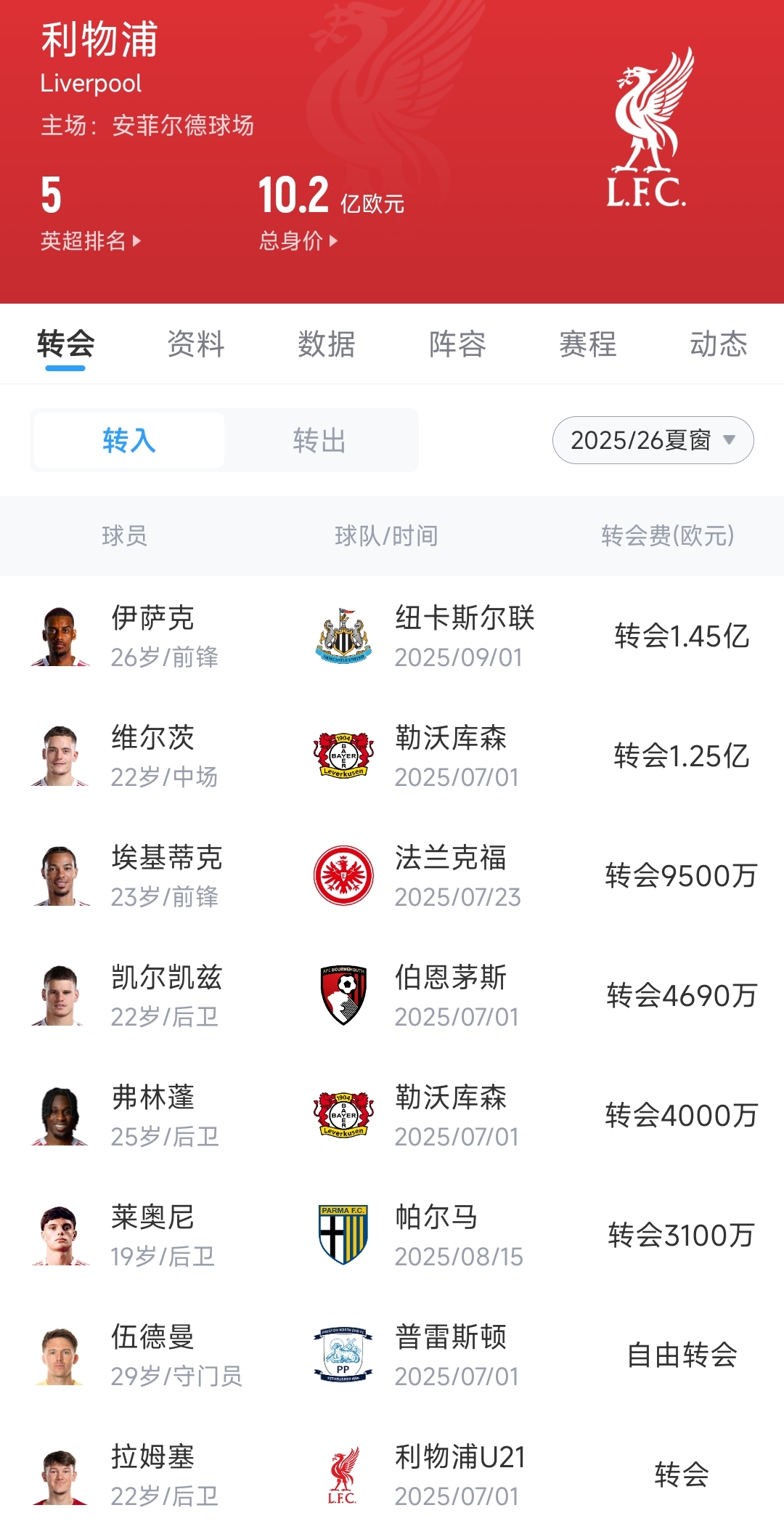Click the 自由转会 label for 伍德曼
784x1529 pixels.
(x=681, y=1355)
